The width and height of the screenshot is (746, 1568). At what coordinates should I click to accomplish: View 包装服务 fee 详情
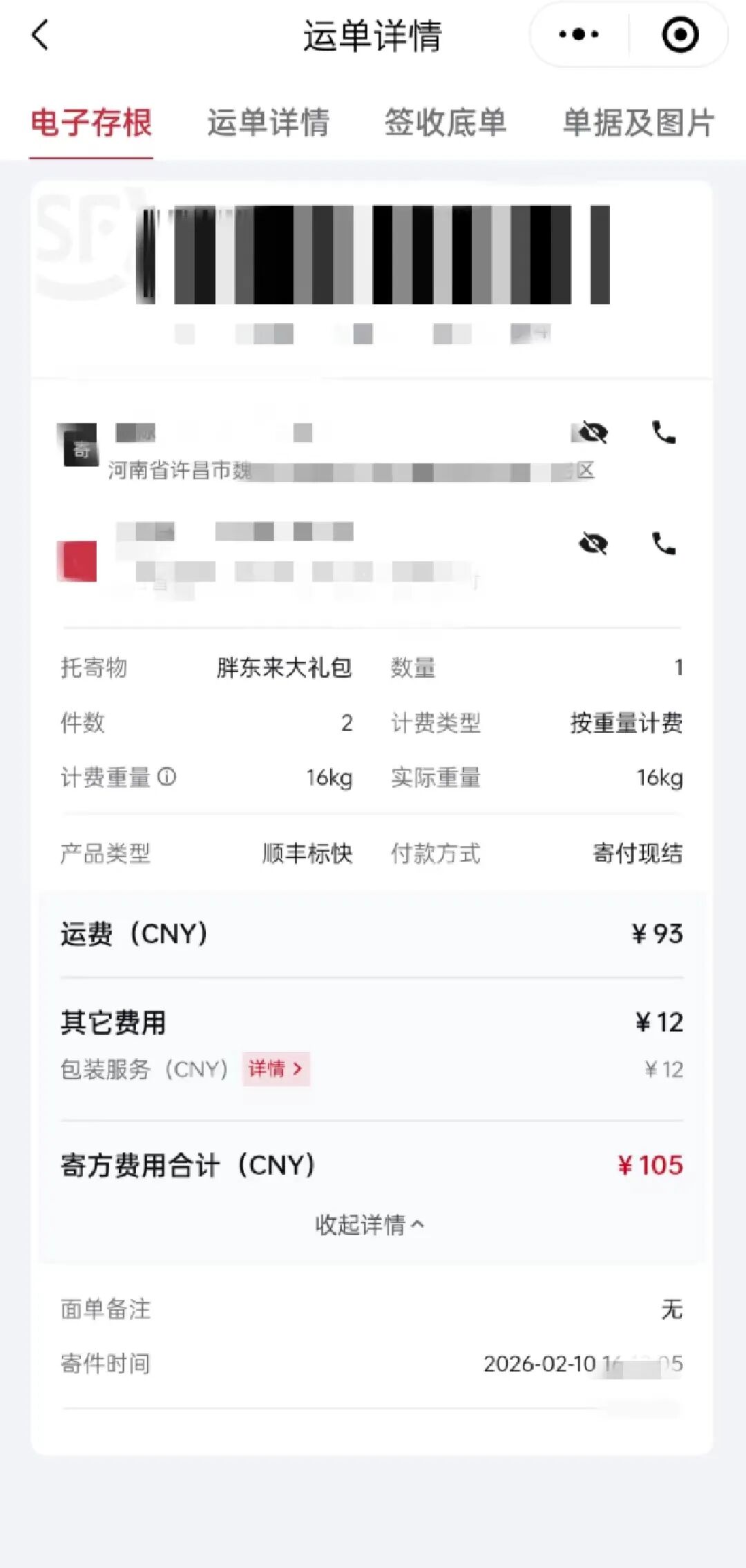[x=276, y=1069]
